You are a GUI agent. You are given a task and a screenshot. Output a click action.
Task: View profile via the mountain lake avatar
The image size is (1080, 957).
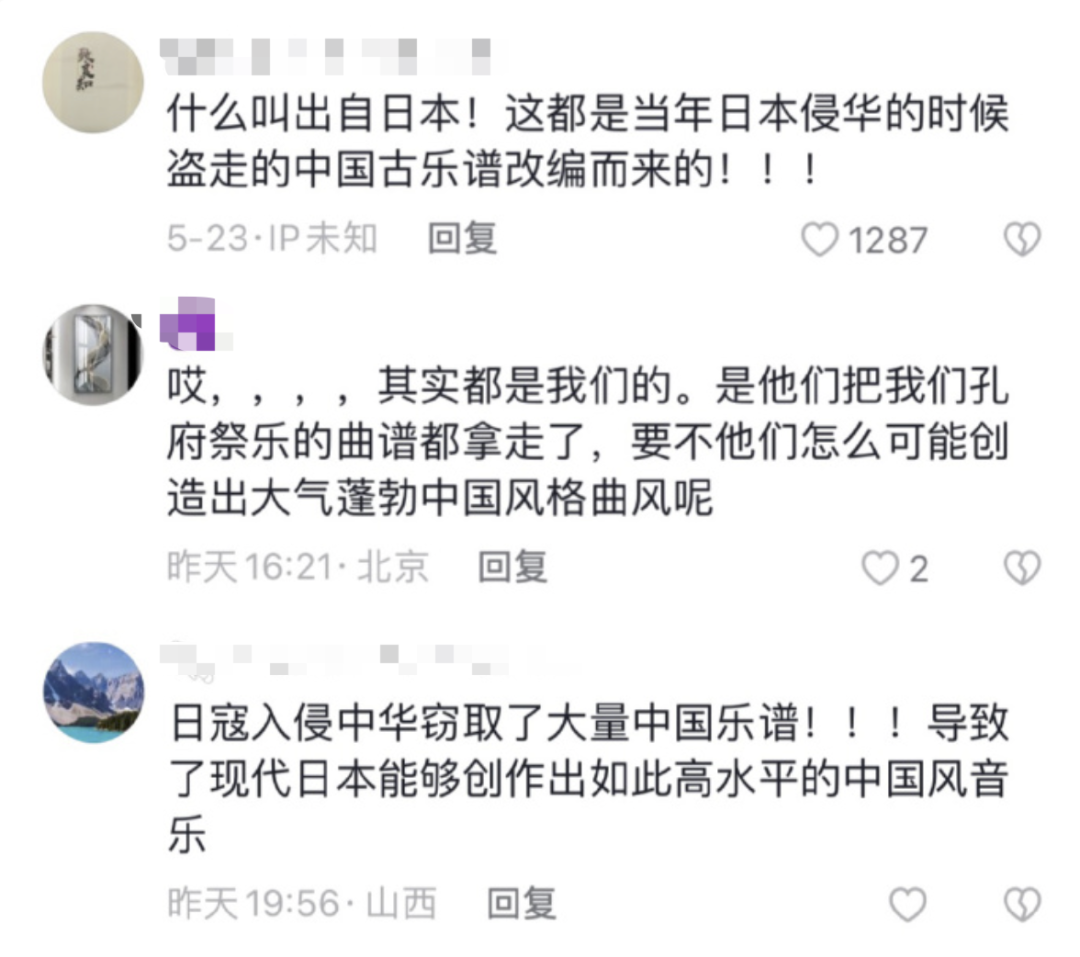tap(93, 692)
